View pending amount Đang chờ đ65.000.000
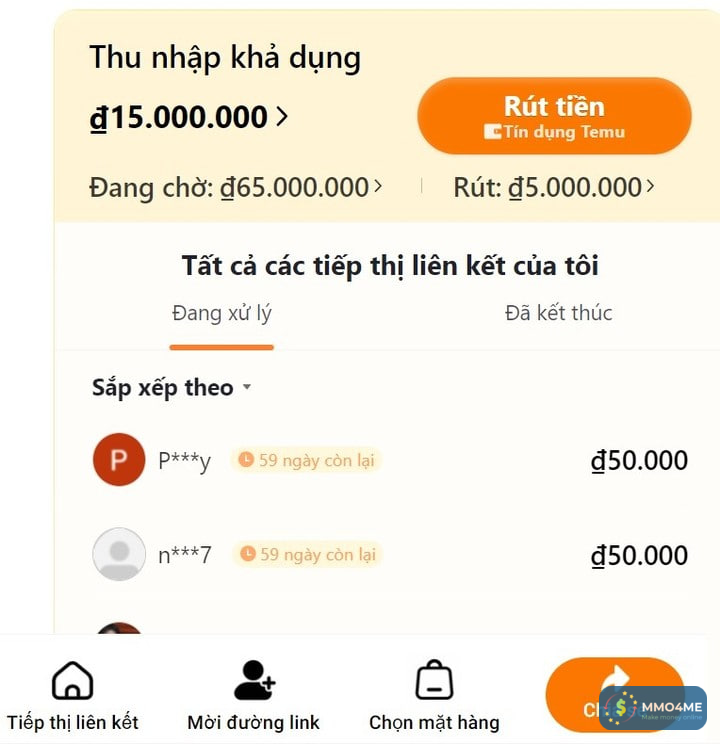This screenshot has height=744, width=720. pos(236,187)
